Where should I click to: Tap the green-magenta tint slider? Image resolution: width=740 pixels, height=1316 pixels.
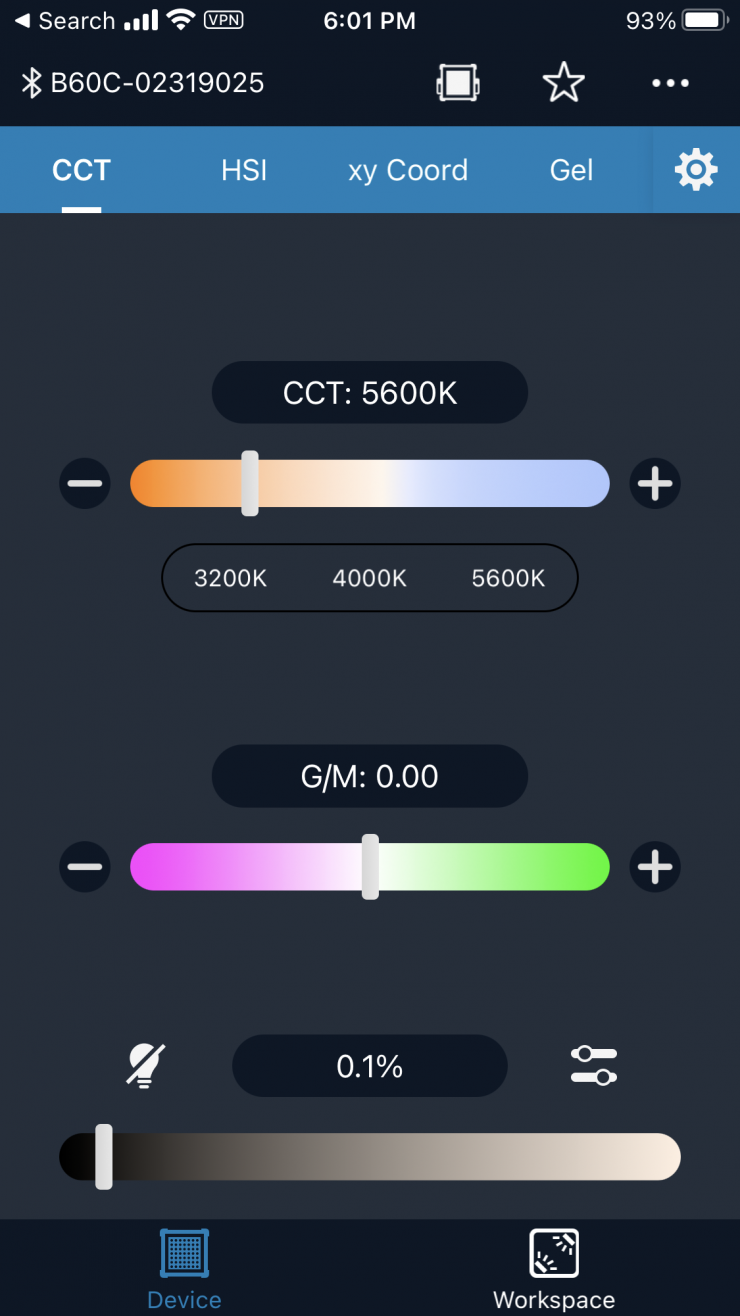tap(370, 866)
